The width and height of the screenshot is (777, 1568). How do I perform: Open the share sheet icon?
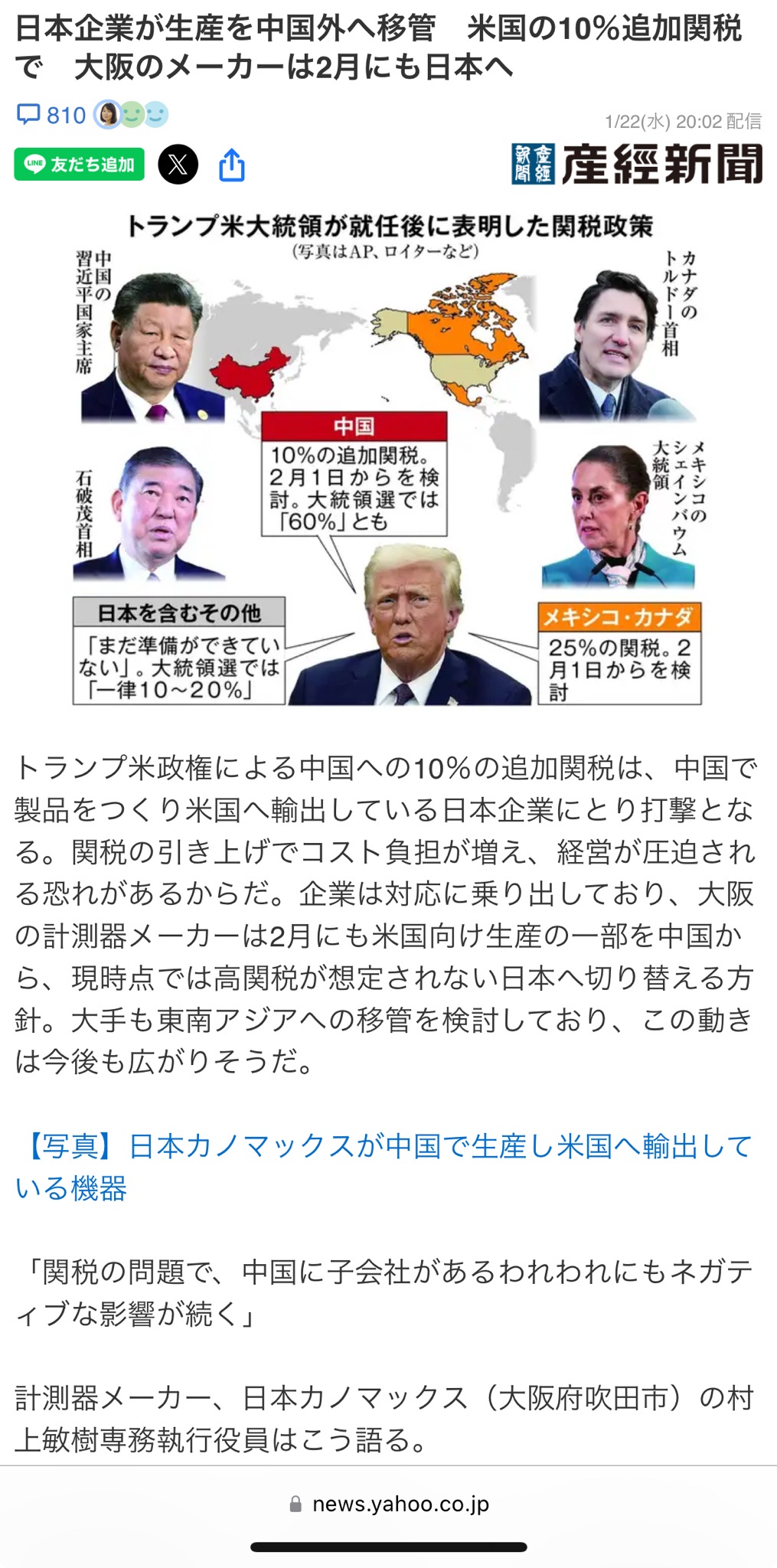coord(232,165)
